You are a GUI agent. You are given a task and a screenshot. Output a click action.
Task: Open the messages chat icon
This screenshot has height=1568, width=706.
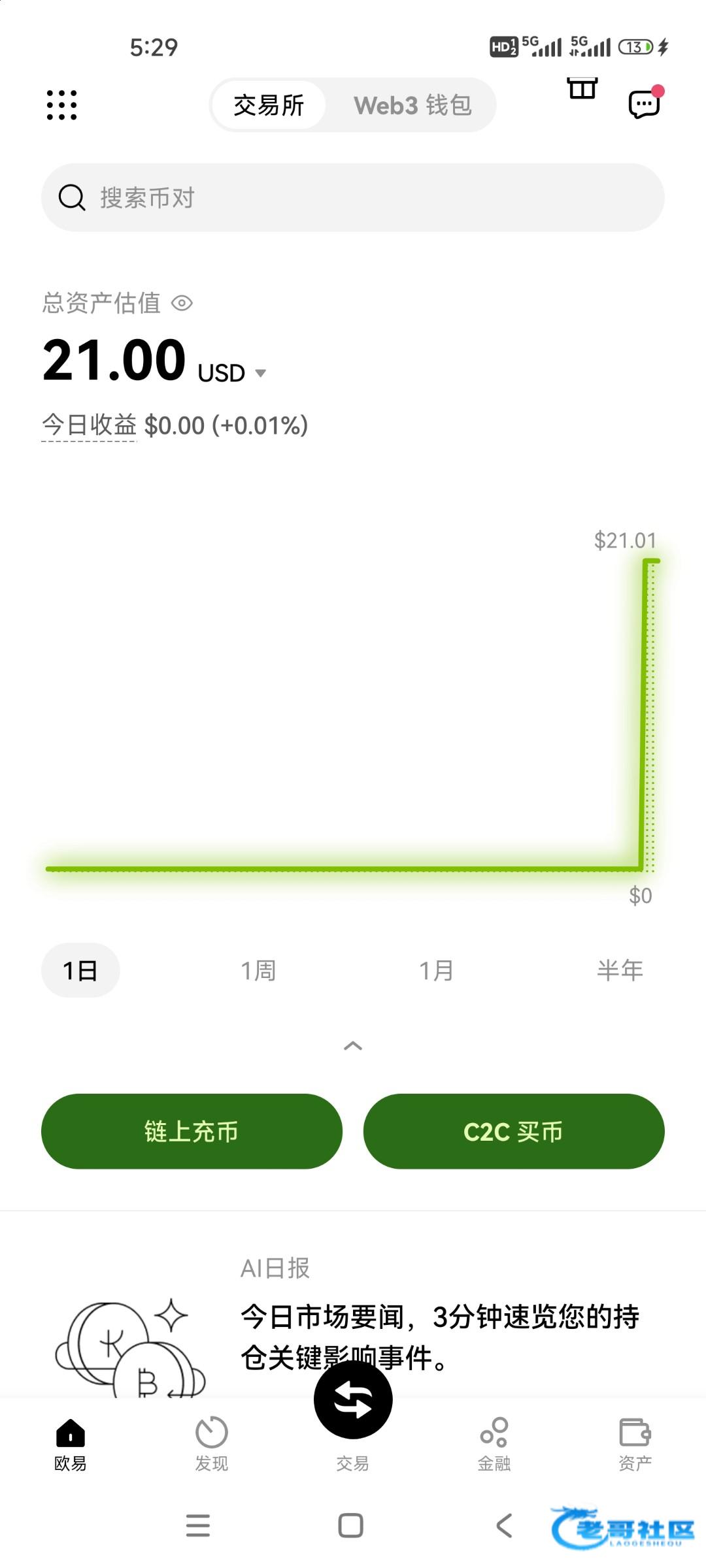tap(644, 104)
